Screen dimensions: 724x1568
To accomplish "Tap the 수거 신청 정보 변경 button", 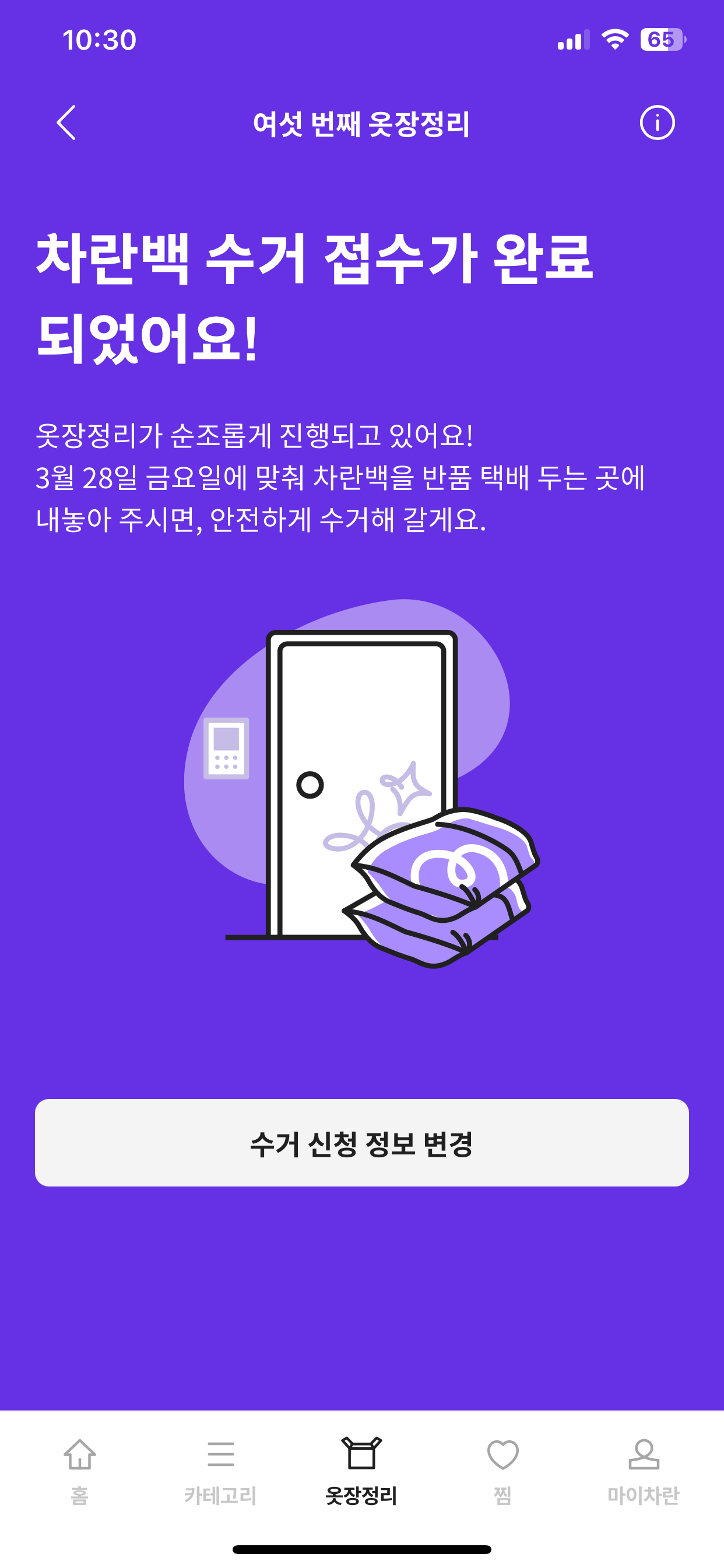I will point(362,1143).
